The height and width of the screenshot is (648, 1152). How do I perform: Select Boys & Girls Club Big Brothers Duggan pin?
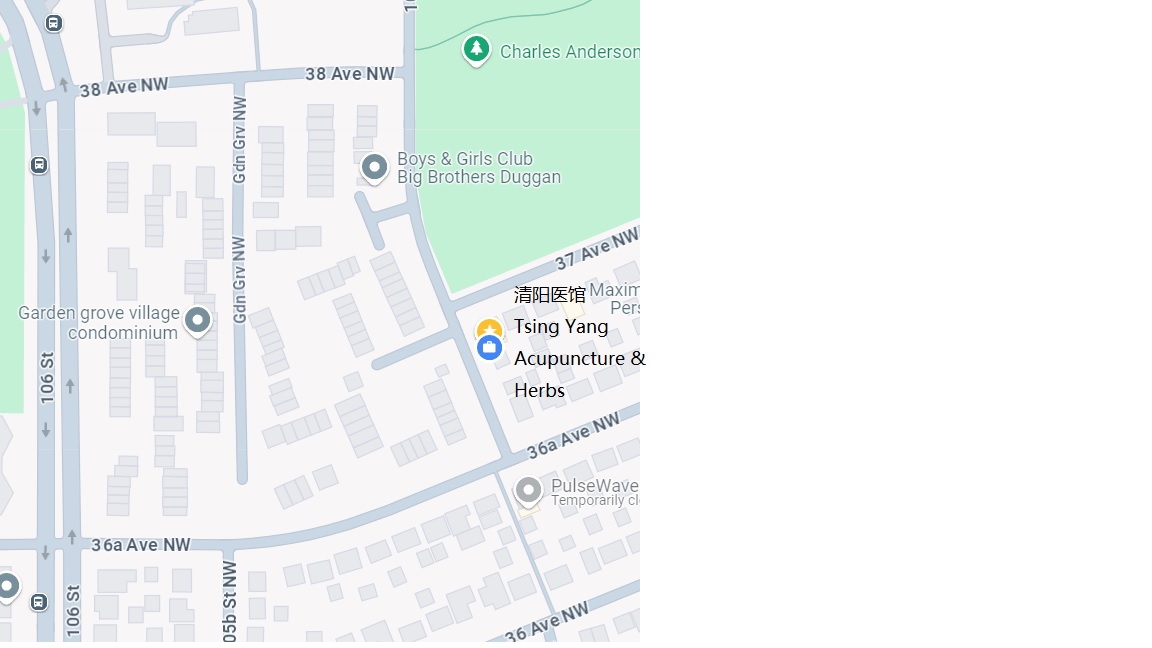tap(374, 167)
